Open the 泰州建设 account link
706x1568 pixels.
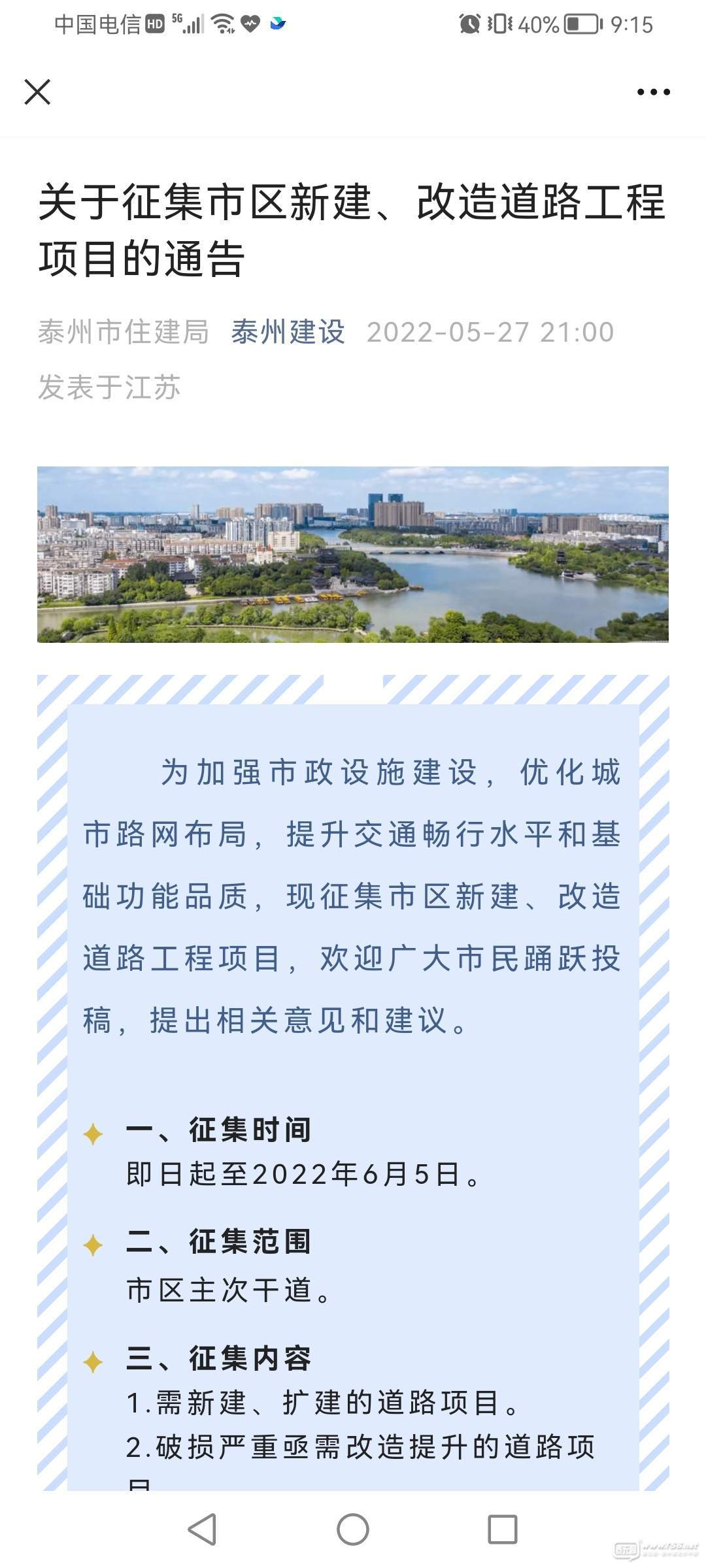[288, 332]
